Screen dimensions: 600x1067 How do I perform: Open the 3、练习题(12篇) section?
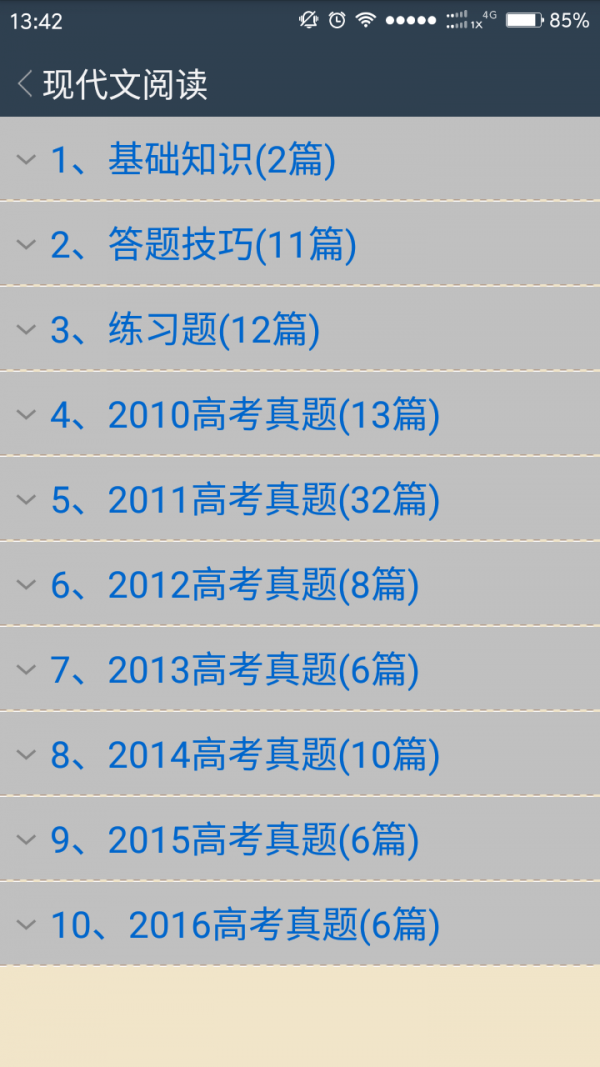(x=185, y=330)
